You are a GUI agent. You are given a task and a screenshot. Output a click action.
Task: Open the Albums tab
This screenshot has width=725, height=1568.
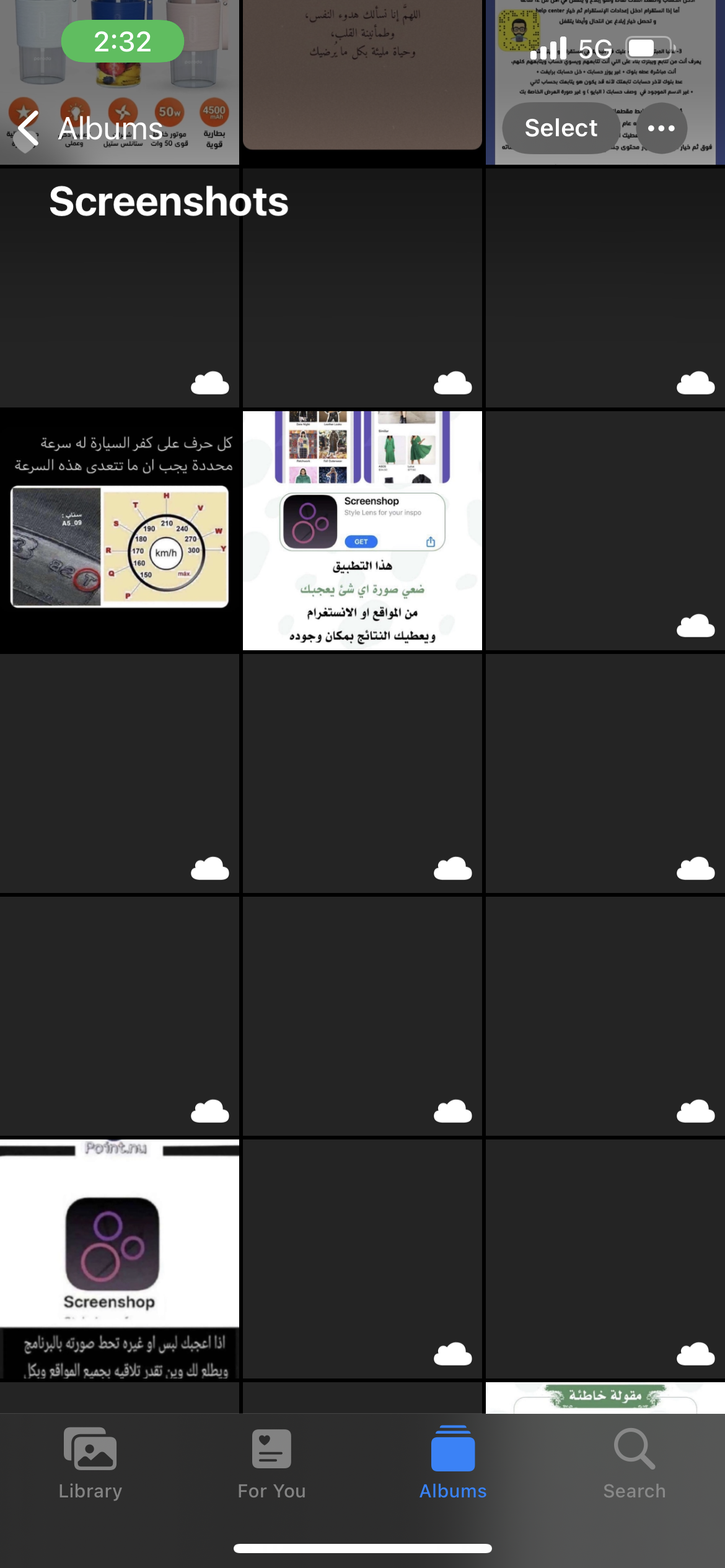pos(453,1463)
